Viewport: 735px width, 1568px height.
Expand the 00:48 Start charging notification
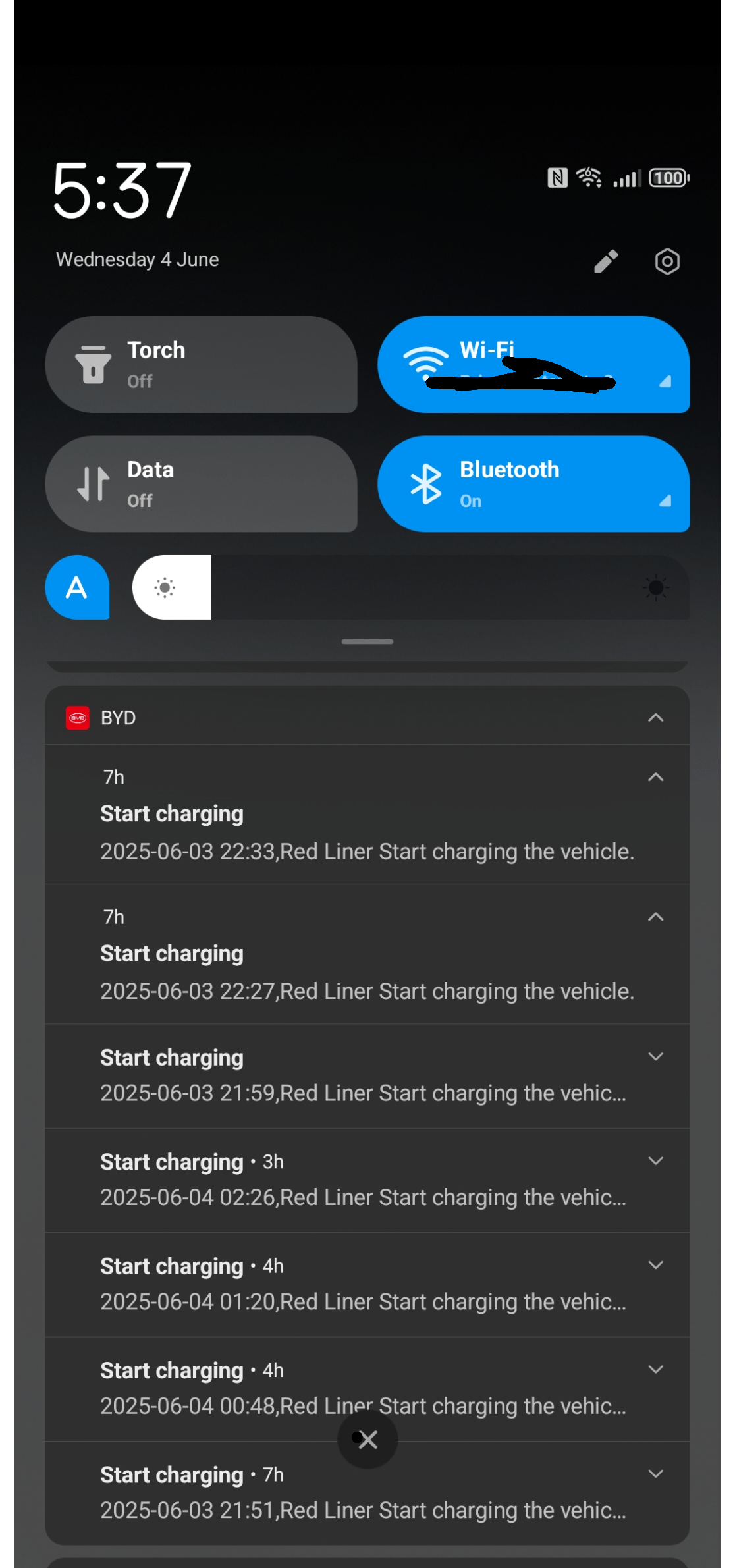pos(655,1370)
